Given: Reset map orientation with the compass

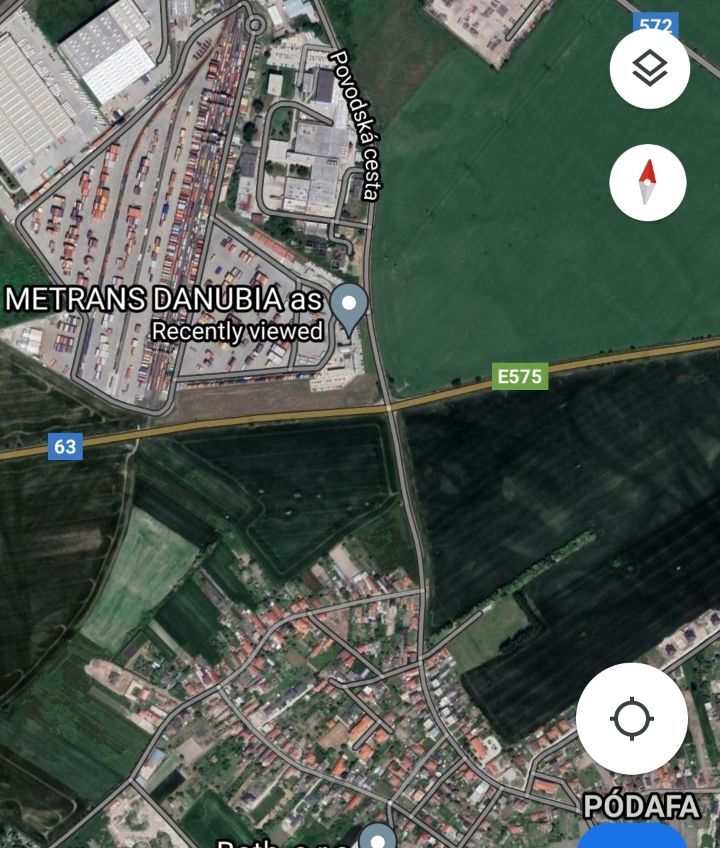Looking at the screenshot, I should [648, 182].
